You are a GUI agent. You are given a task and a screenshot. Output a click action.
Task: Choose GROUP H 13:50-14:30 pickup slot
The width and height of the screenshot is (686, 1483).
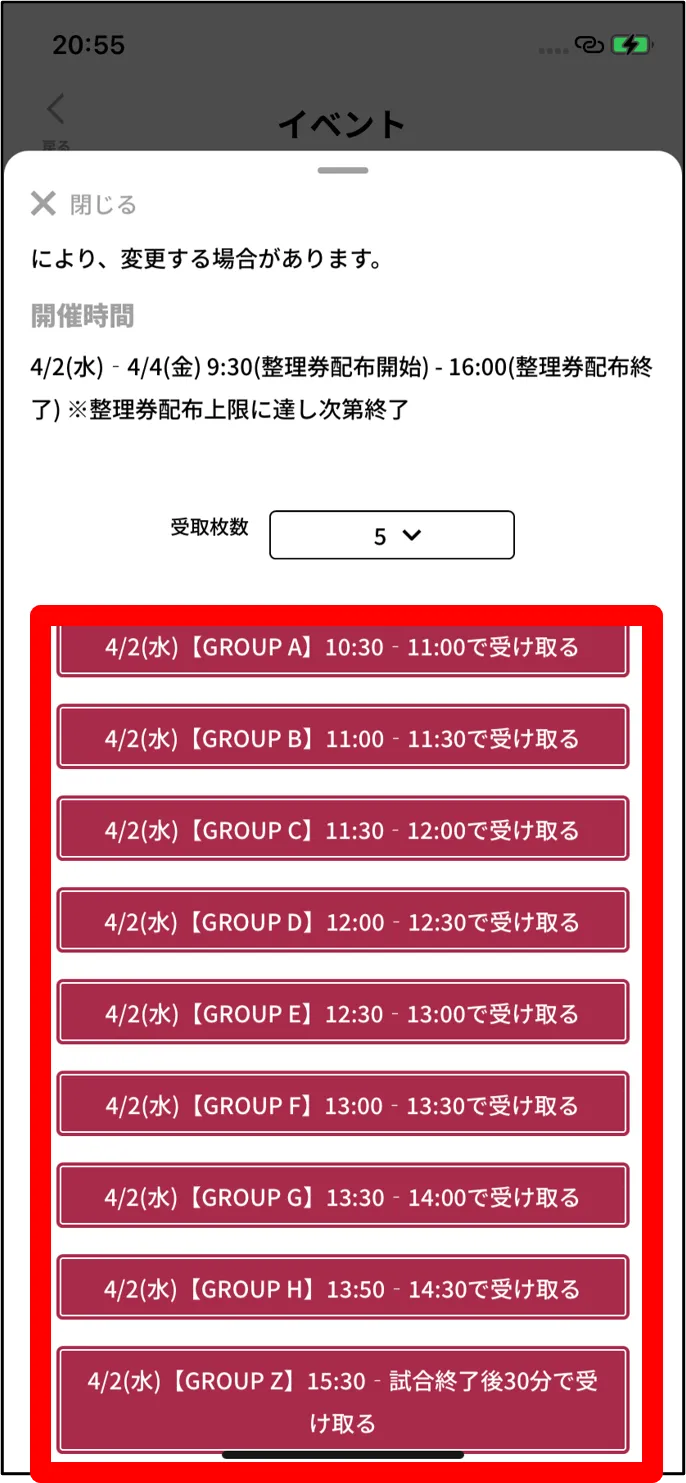[x=343, y=1287]
